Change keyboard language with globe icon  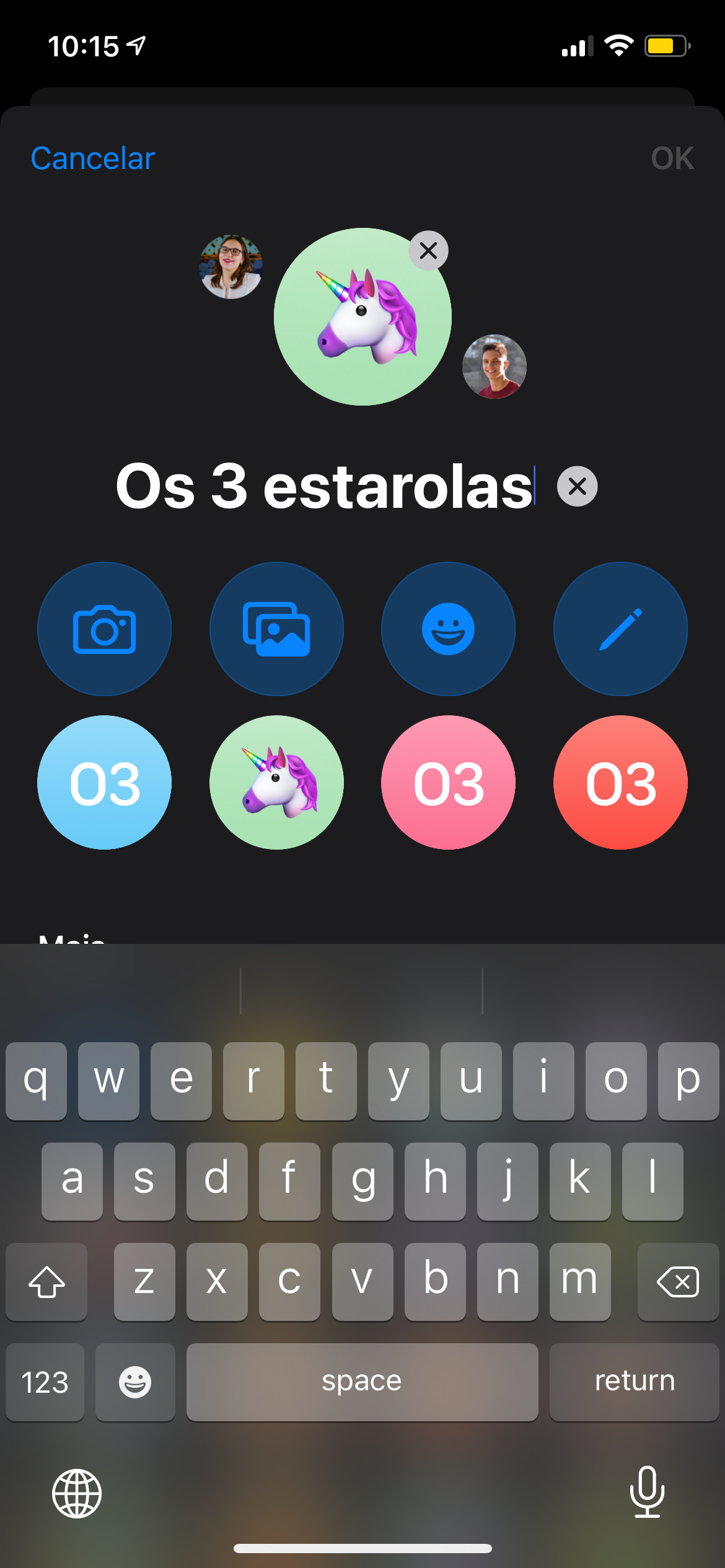tap(77, 1494)
